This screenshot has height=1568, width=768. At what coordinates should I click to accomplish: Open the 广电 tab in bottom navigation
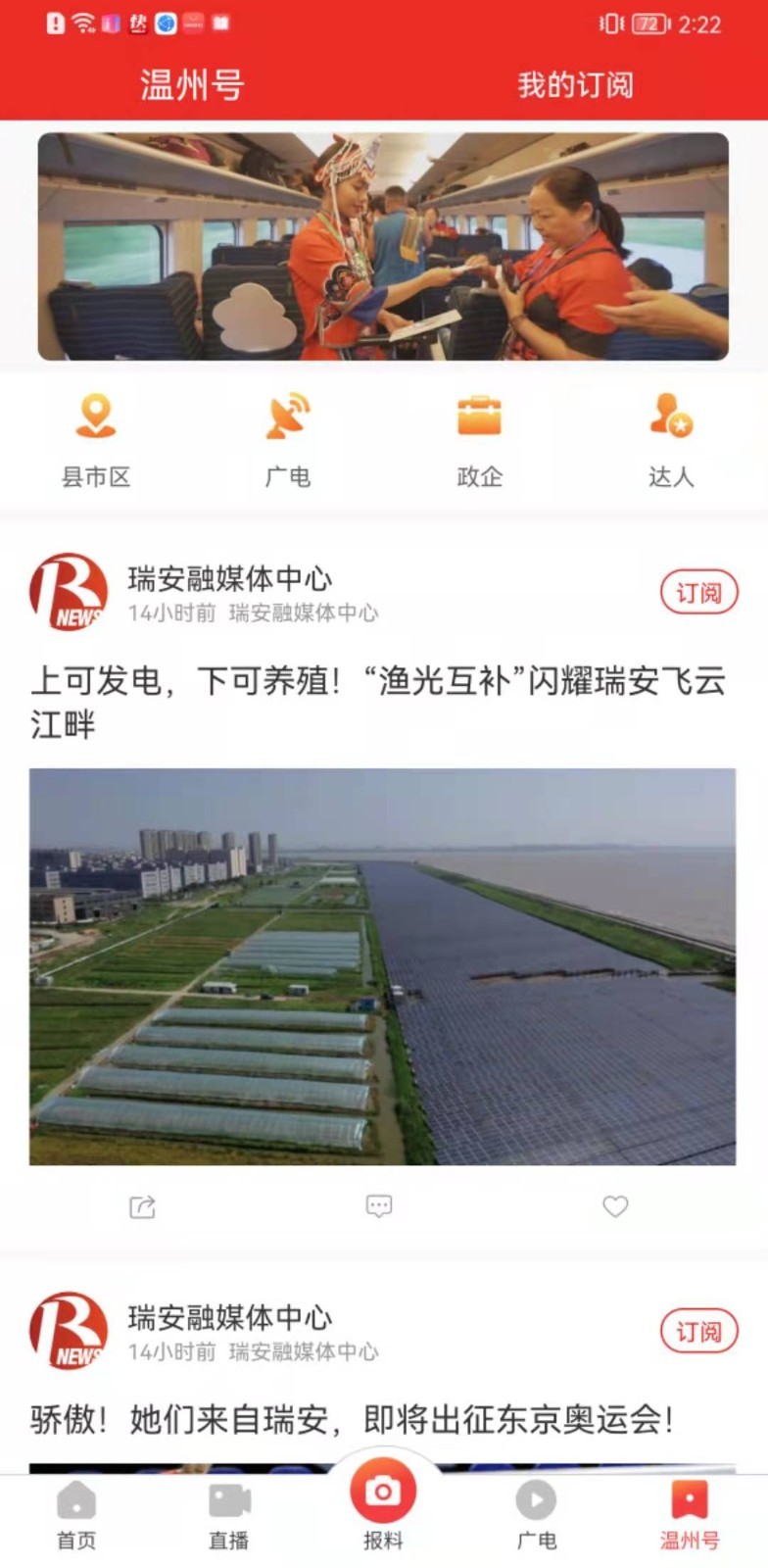pos(536,1516)
